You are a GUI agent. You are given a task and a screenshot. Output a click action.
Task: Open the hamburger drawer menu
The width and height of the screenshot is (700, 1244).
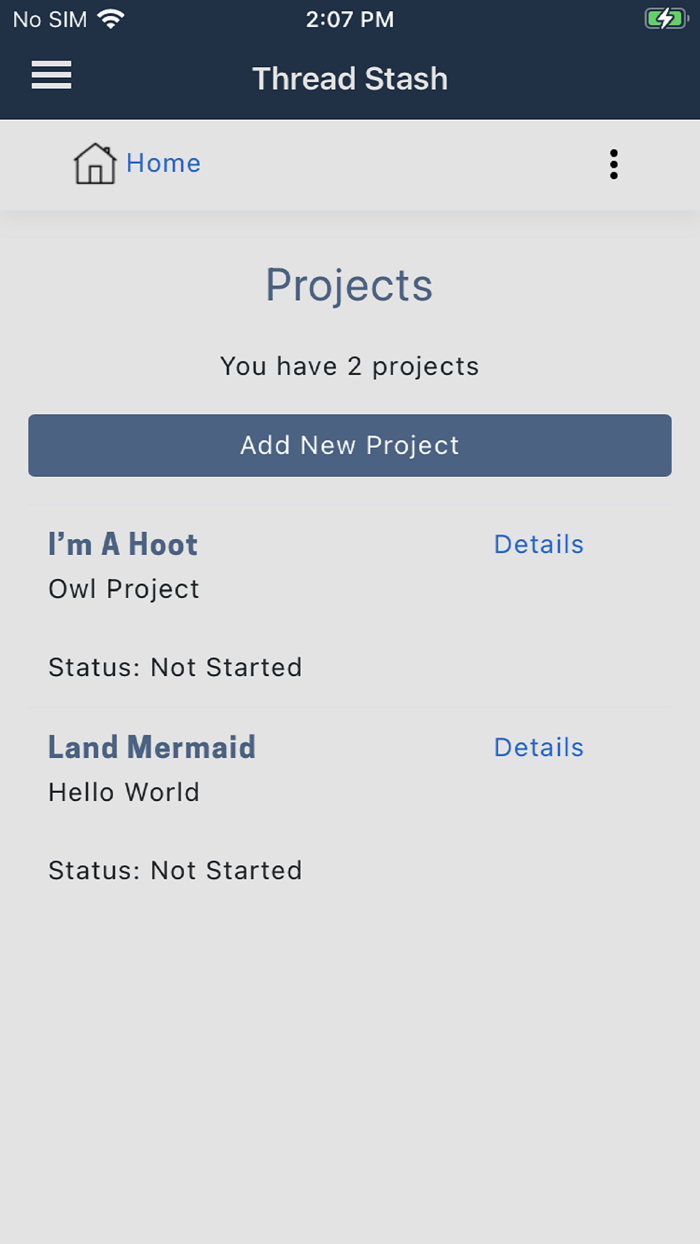(51, 76)
